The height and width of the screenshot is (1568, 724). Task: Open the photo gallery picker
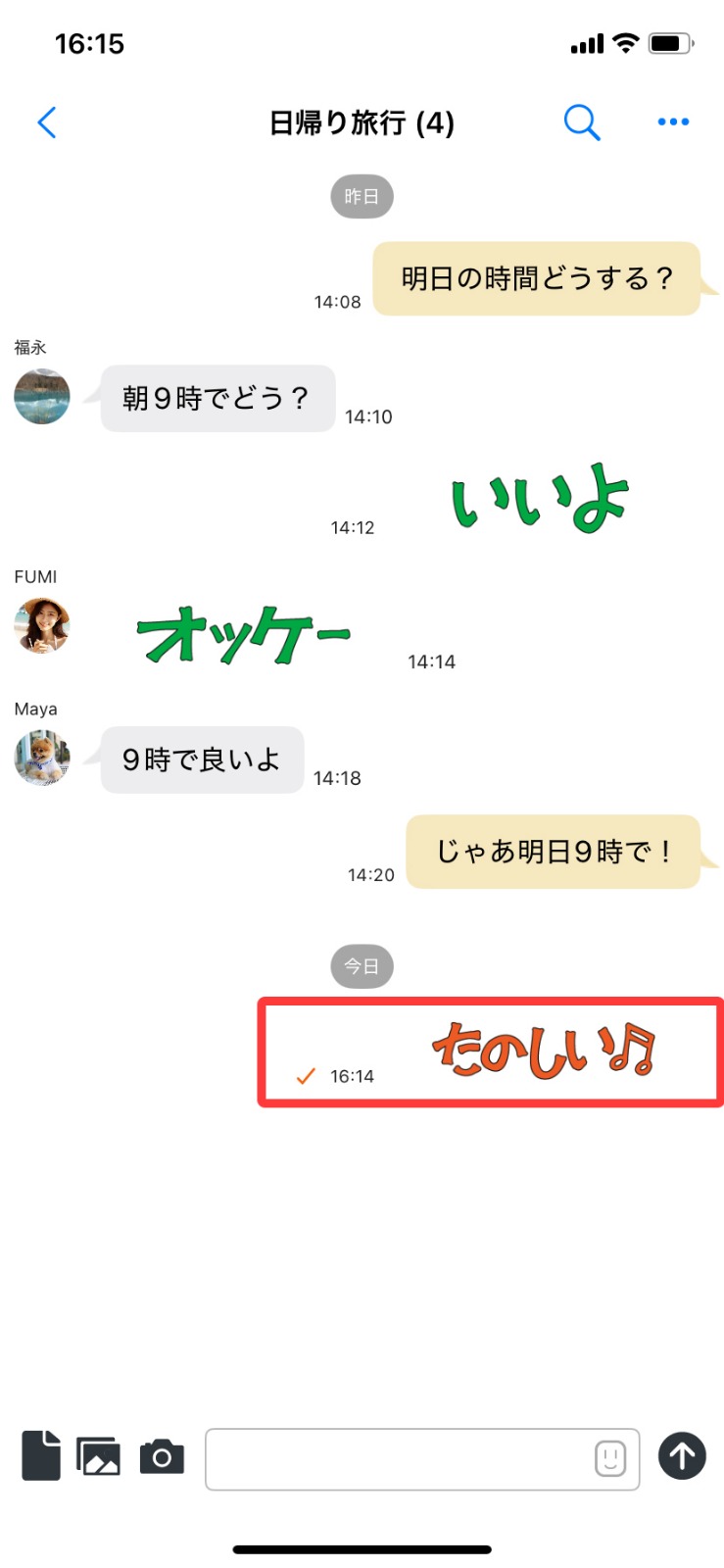98,1456
